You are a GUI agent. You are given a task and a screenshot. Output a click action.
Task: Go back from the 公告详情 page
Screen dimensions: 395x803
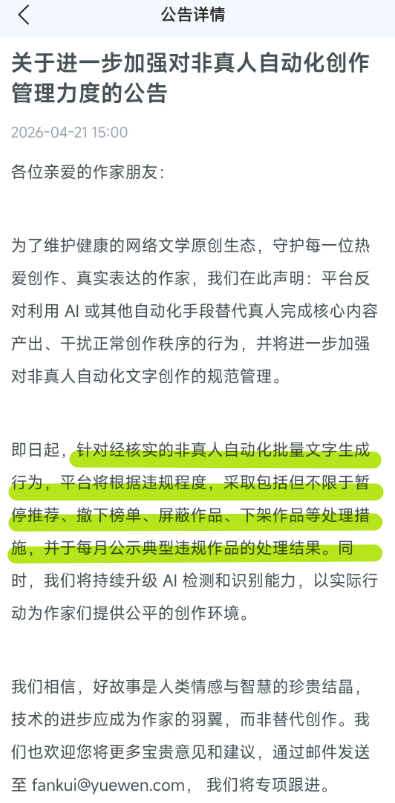pyautogui.click(x=24, y=15)
